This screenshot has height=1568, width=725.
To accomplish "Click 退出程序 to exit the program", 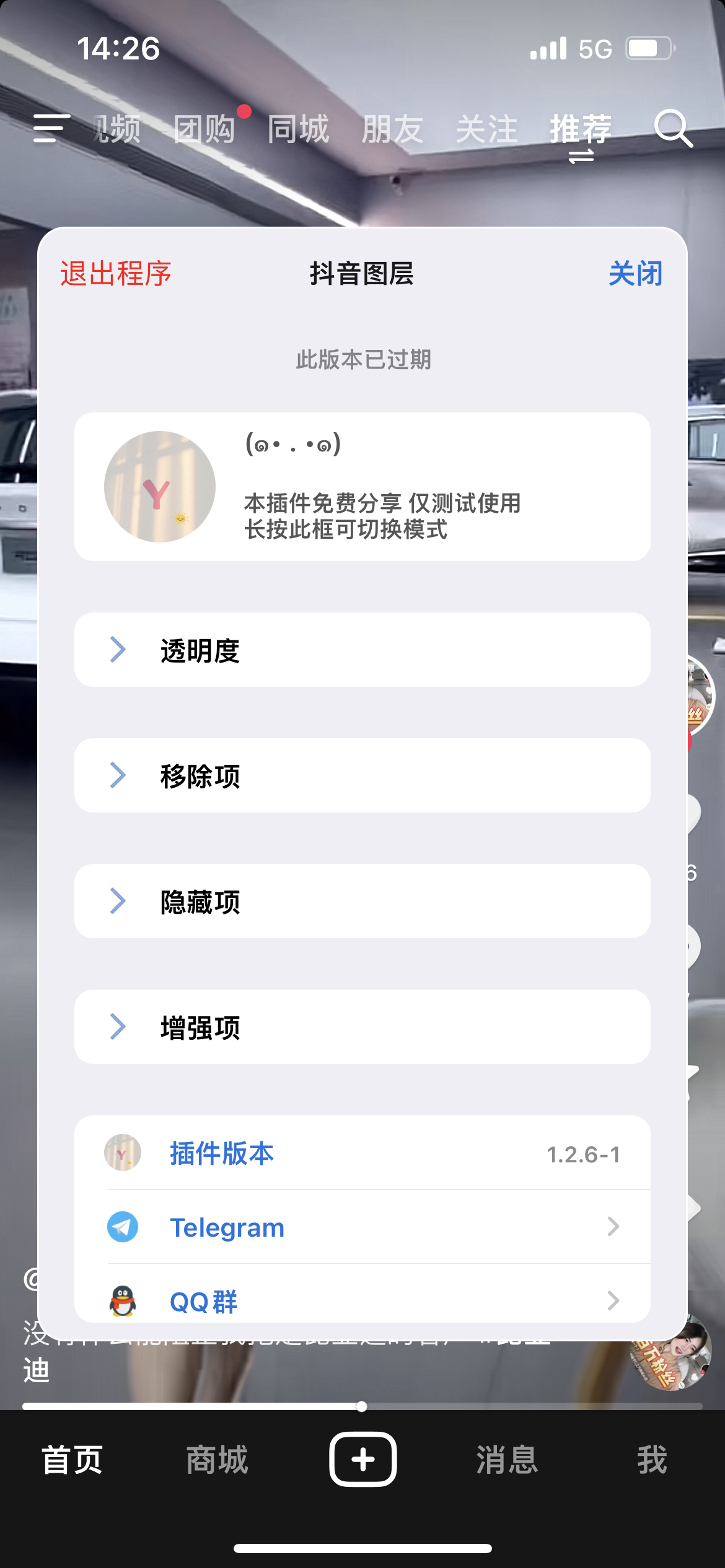I will pos(116,272).
